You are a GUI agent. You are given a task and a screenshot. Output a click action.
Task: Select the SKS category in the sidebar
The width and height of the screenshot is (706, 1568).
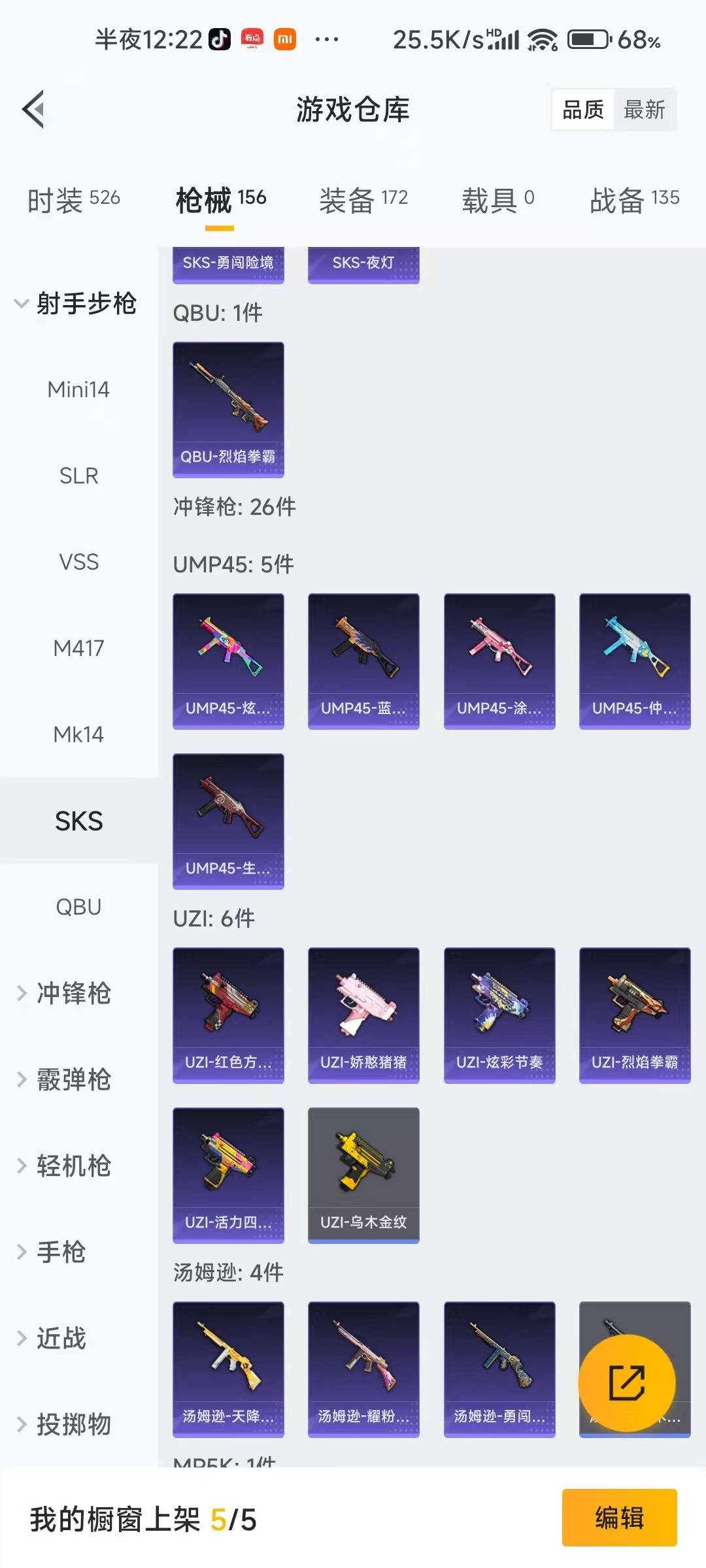tap(78, 821)
